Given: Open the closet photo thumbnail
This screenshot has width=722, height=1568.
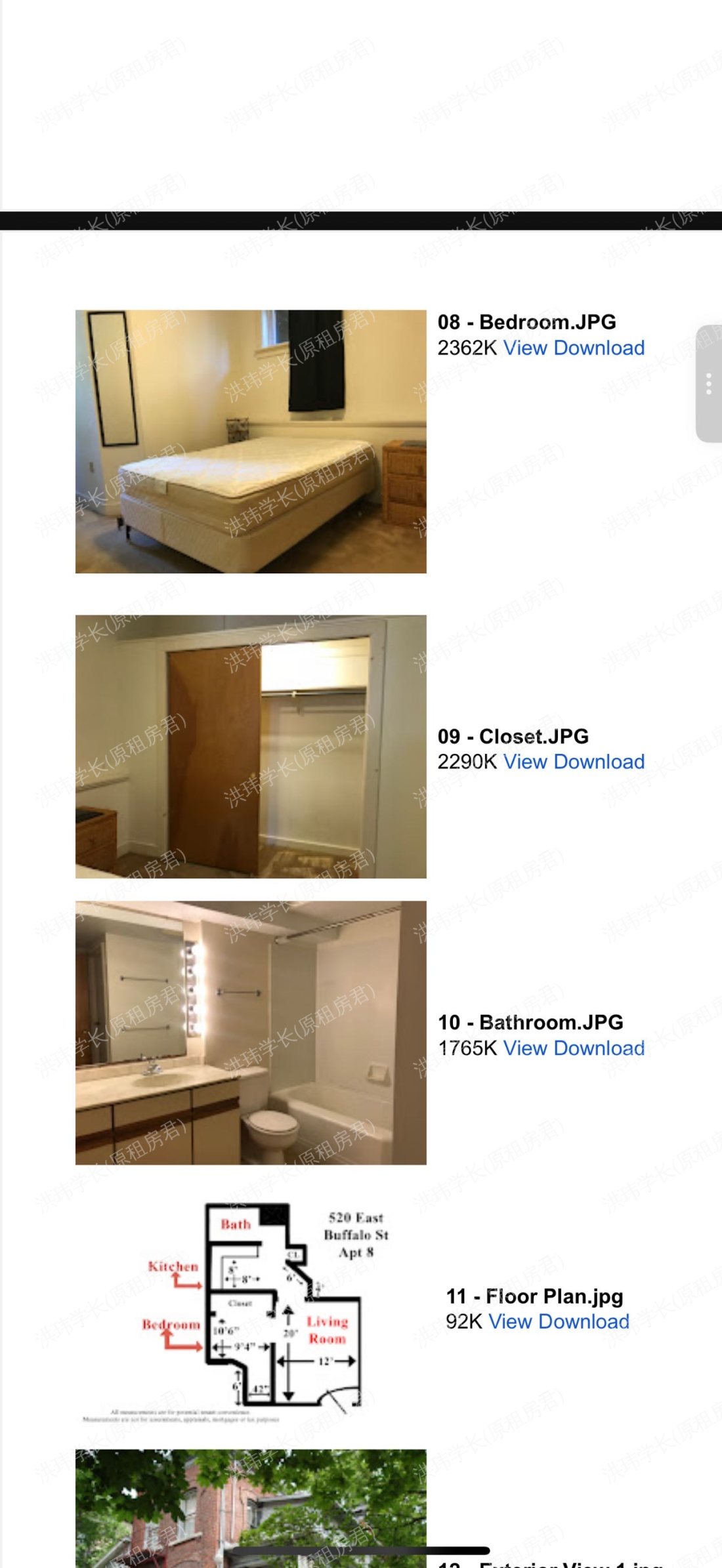Looking at the screenshot, I should pyautogui.click(x=251, y=746).
